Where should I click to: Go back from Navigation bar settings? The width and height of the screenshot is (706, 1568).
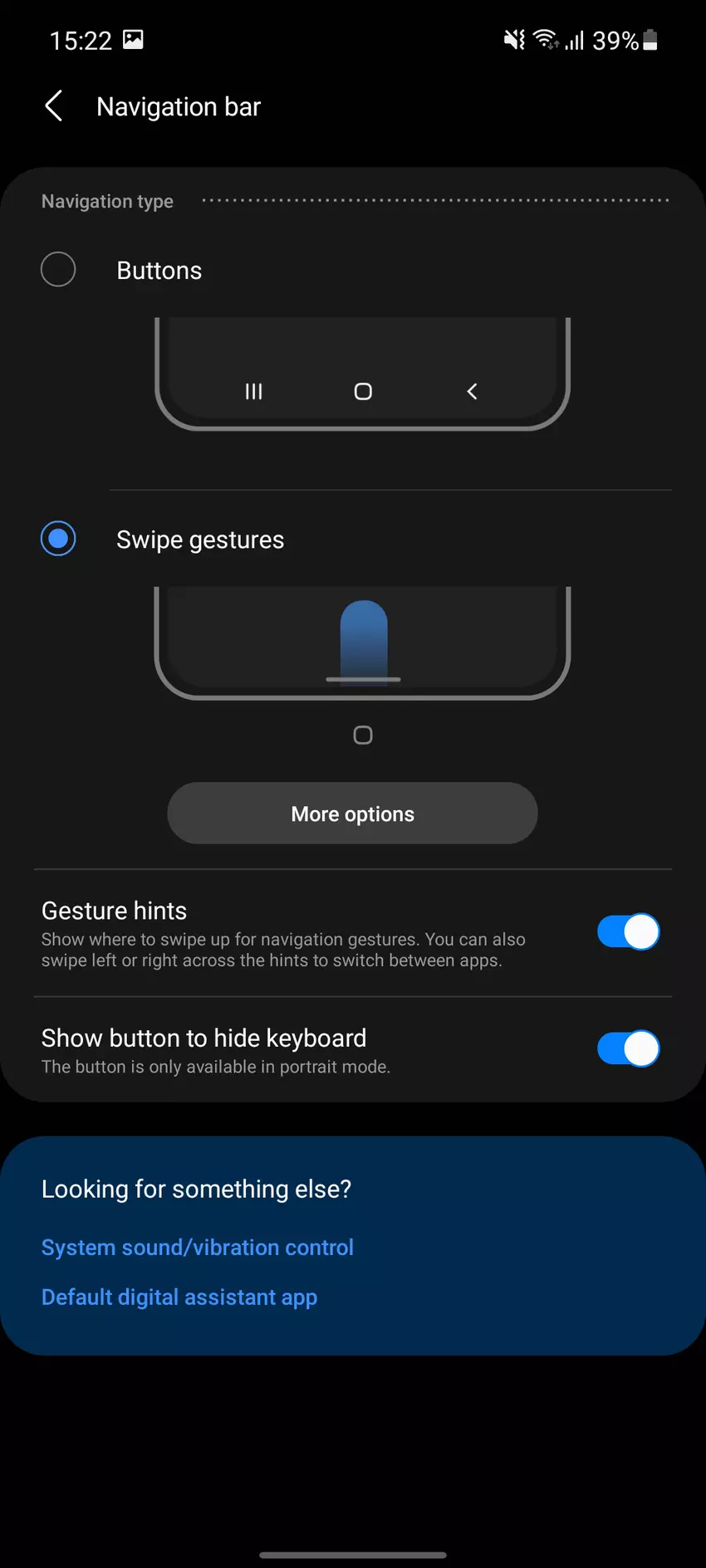[x=54, y=106]
